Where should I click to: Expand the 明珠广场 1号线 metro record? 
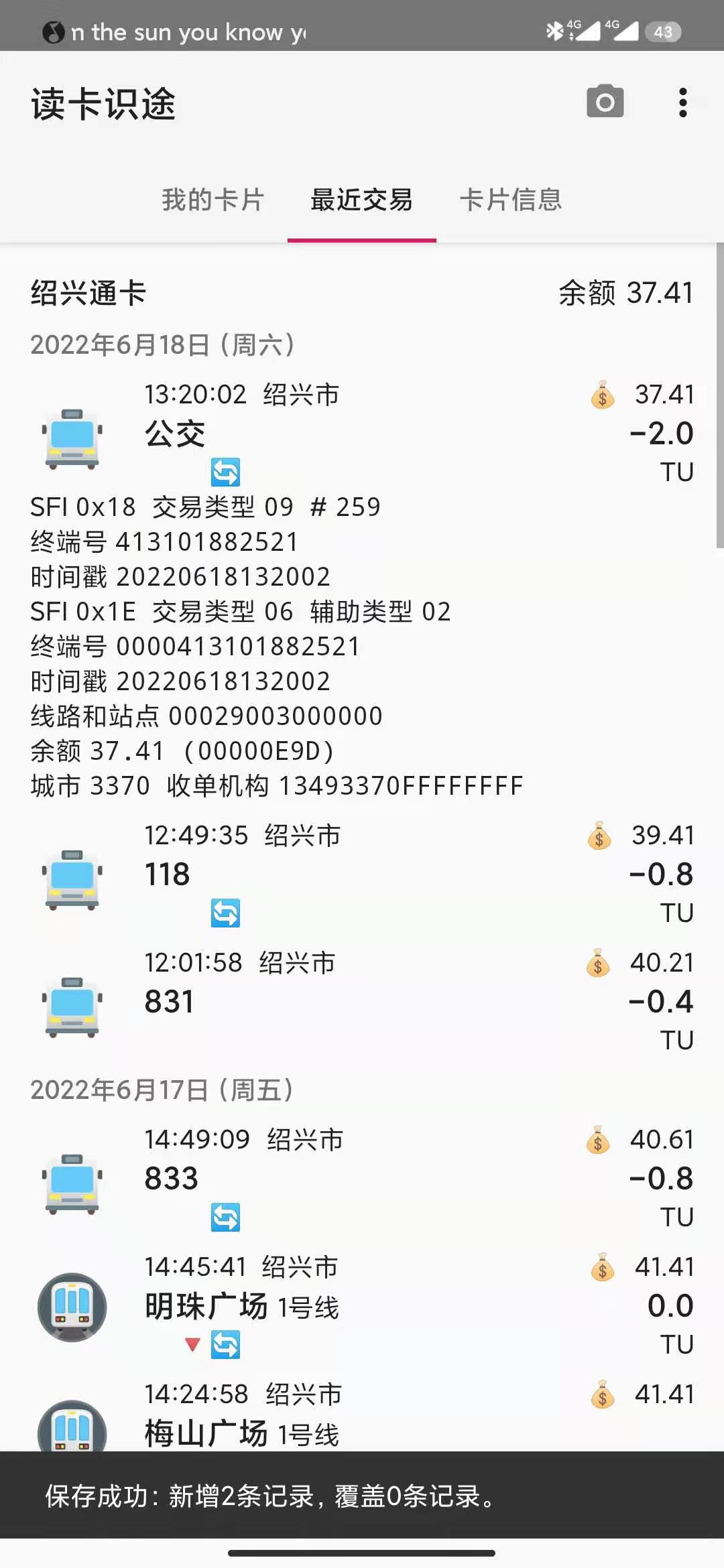click(x=362, y=1305)
